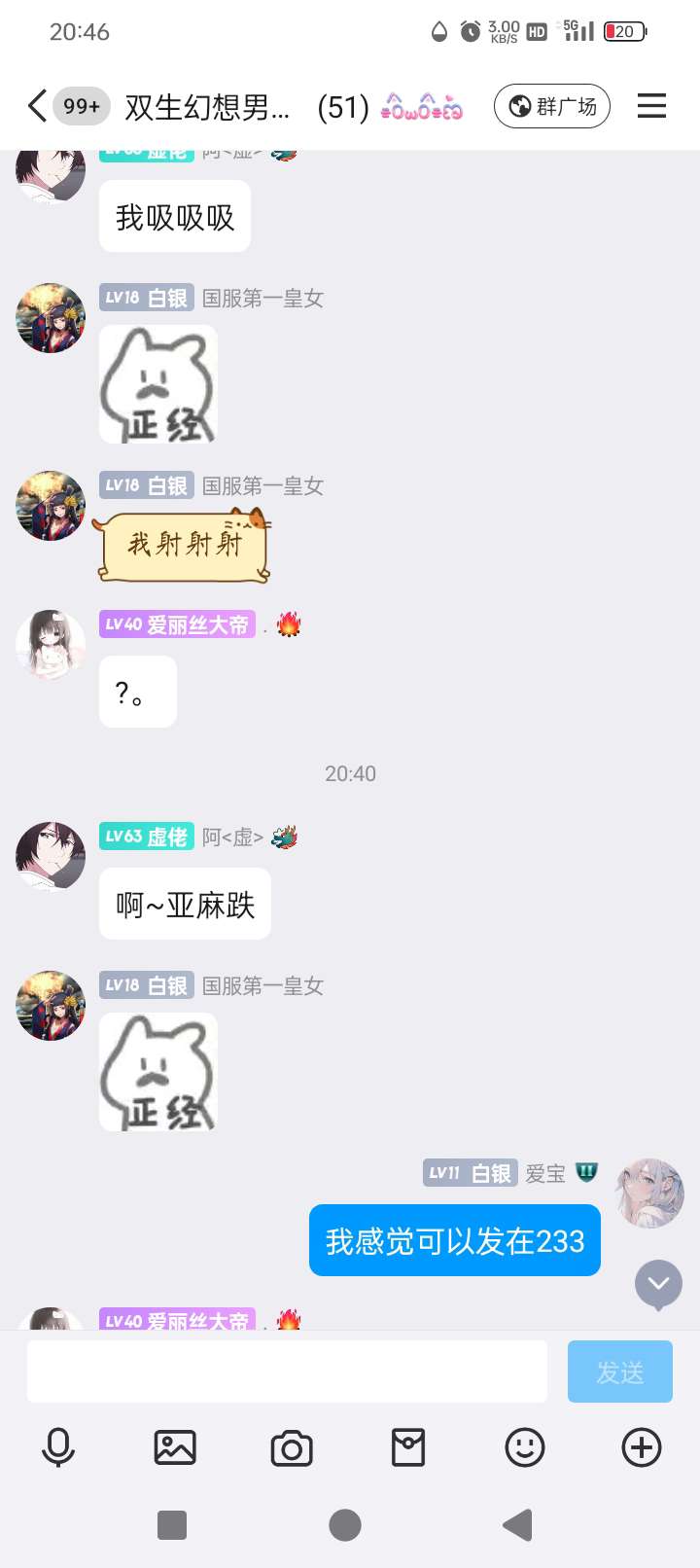Tap the message text input field
This screenshot has height=1568, width=700.
[x=287, y=1372]
